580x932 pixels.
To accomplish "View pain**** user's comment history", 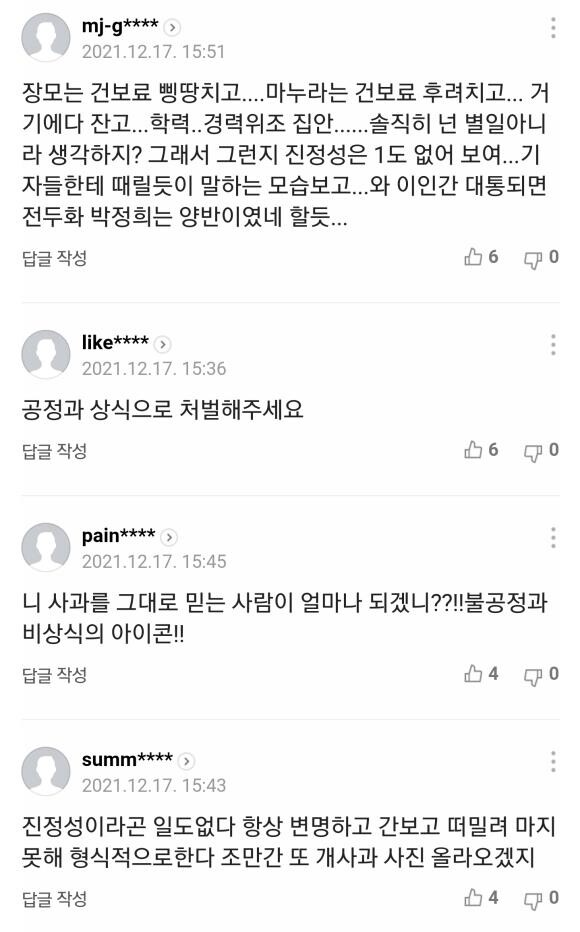I will [x=169, y=537].
